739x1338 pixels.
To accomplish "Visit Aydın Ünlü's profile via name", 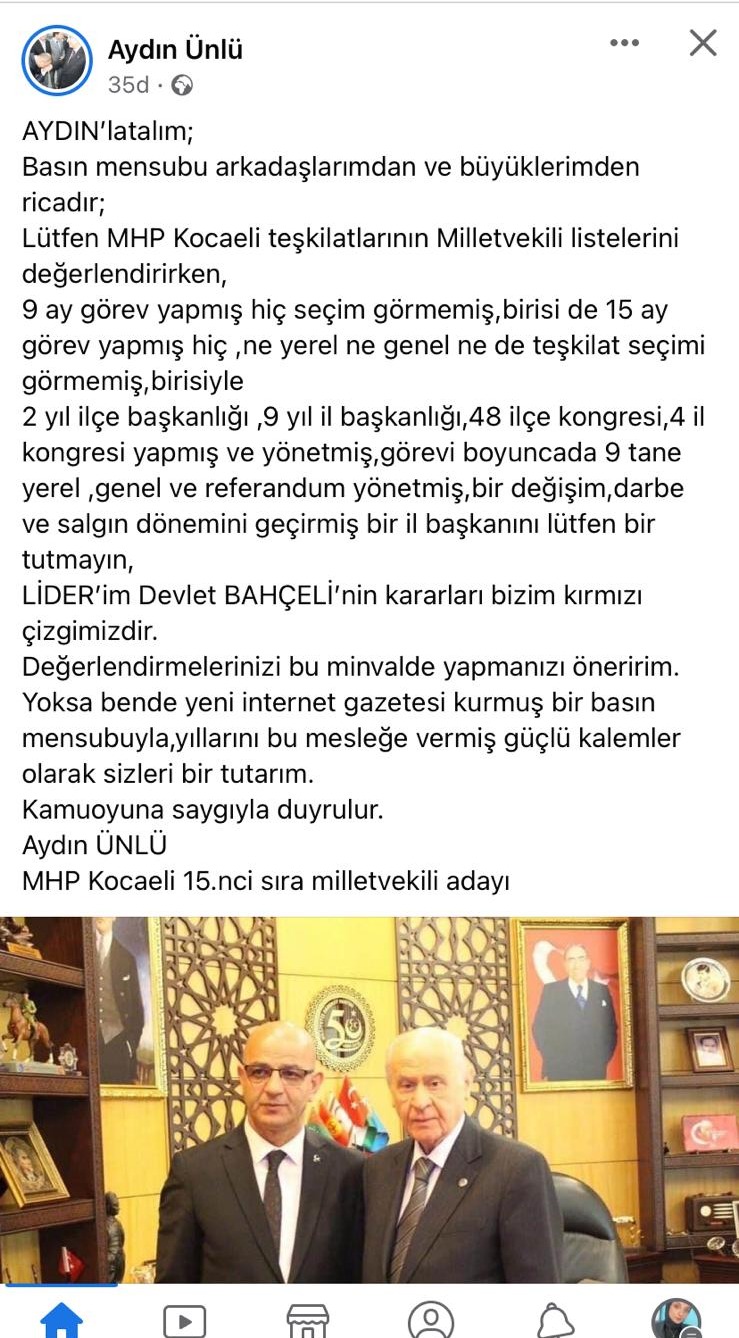I will point(175,49).
